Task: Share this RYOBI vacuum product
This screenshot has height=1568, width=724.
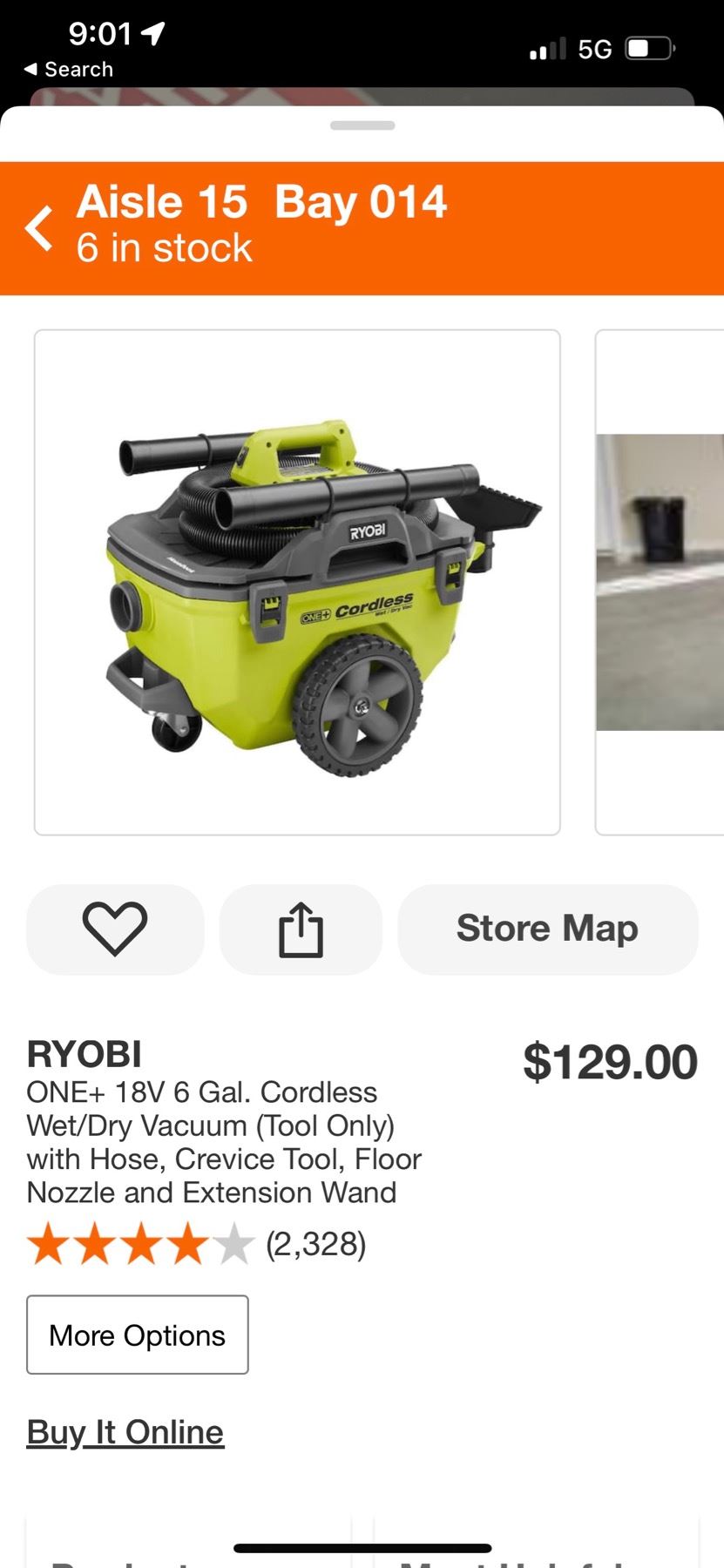Action: tap(301, 929)
